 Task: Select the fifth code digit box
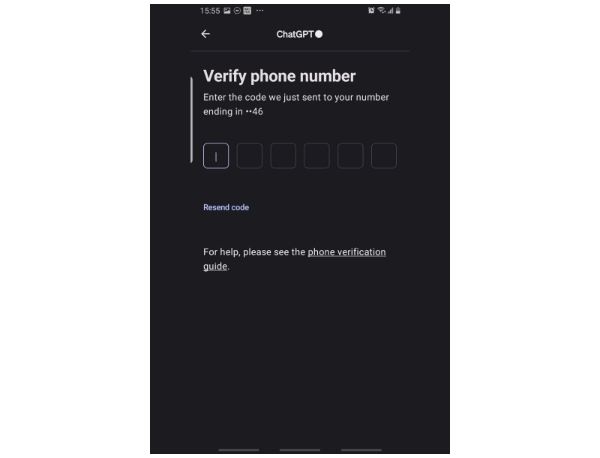tap(350, 156)
